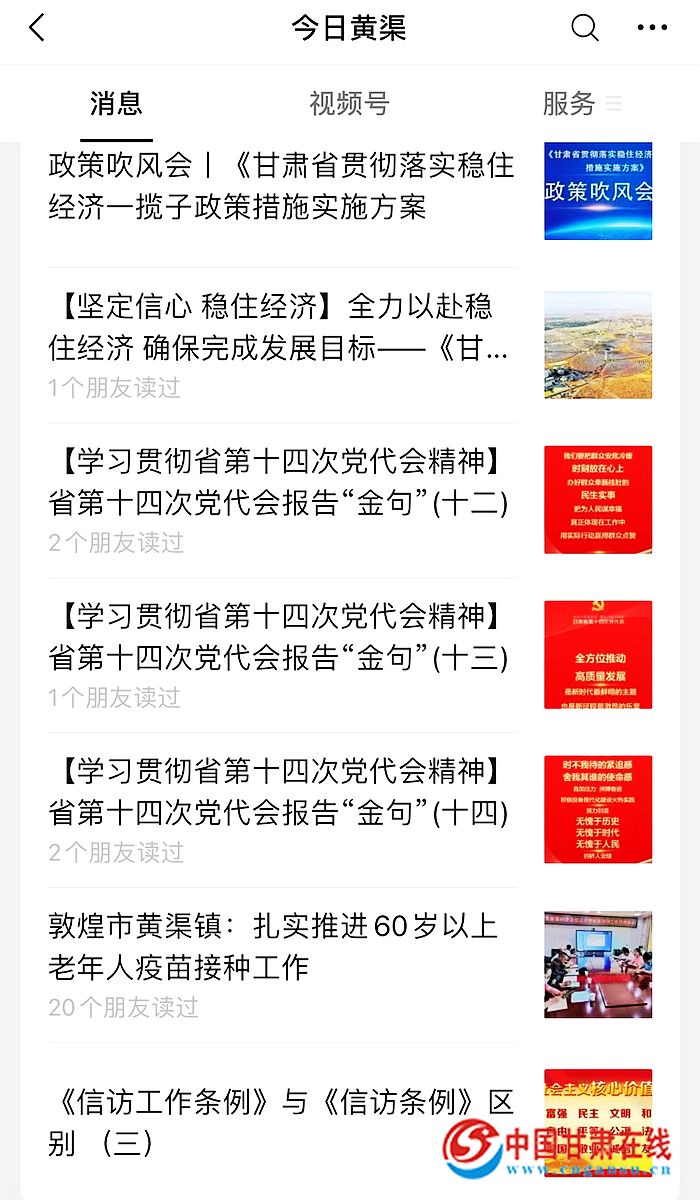
Task: Open article 政策吹风会 甘肃省贯彻落实稳住经济
Action: (x=282, y=186)
